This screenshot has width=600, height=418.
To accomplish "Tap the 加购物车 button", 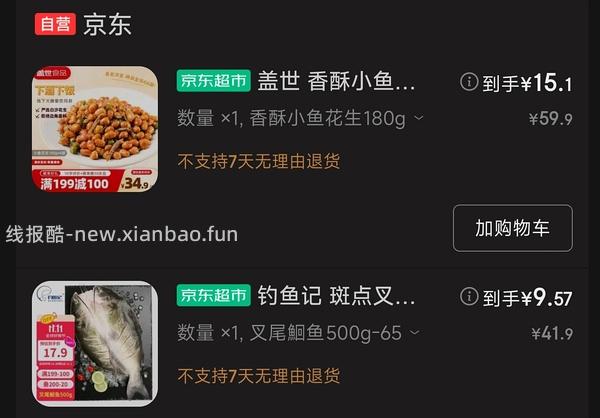I will [x=512, y=228].
